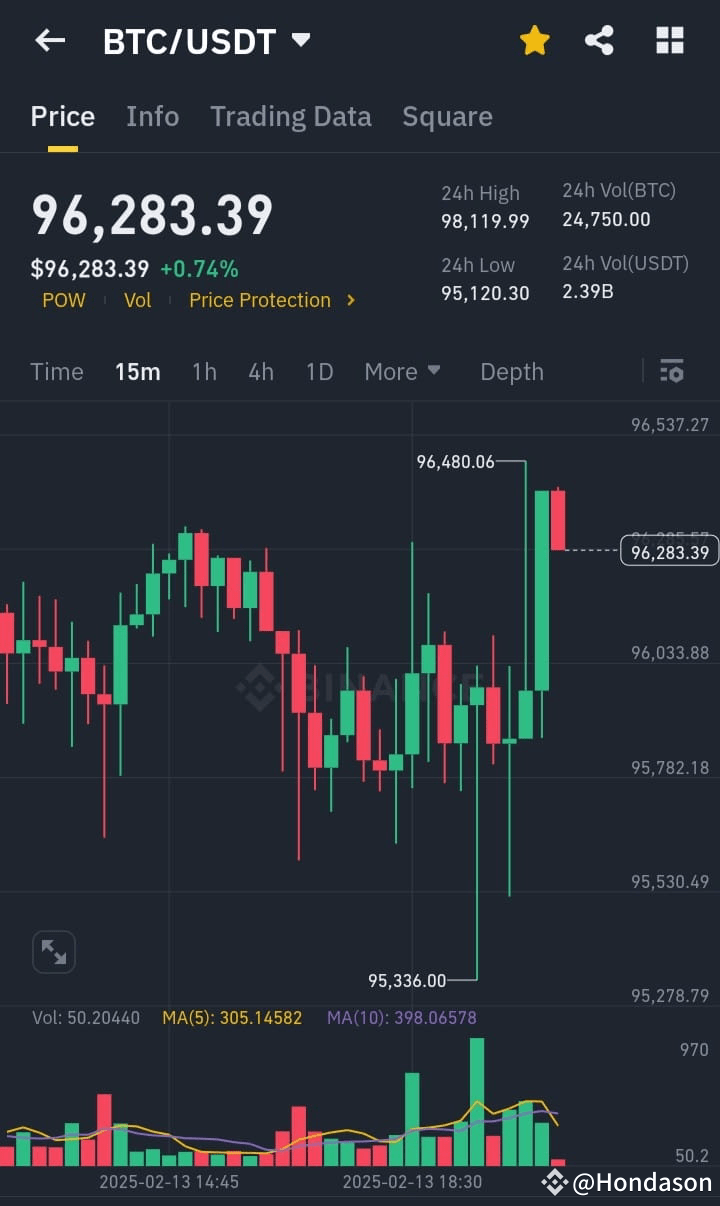Open the share options icon
This screenshot has width=720, height=1206.
point(599,40)
